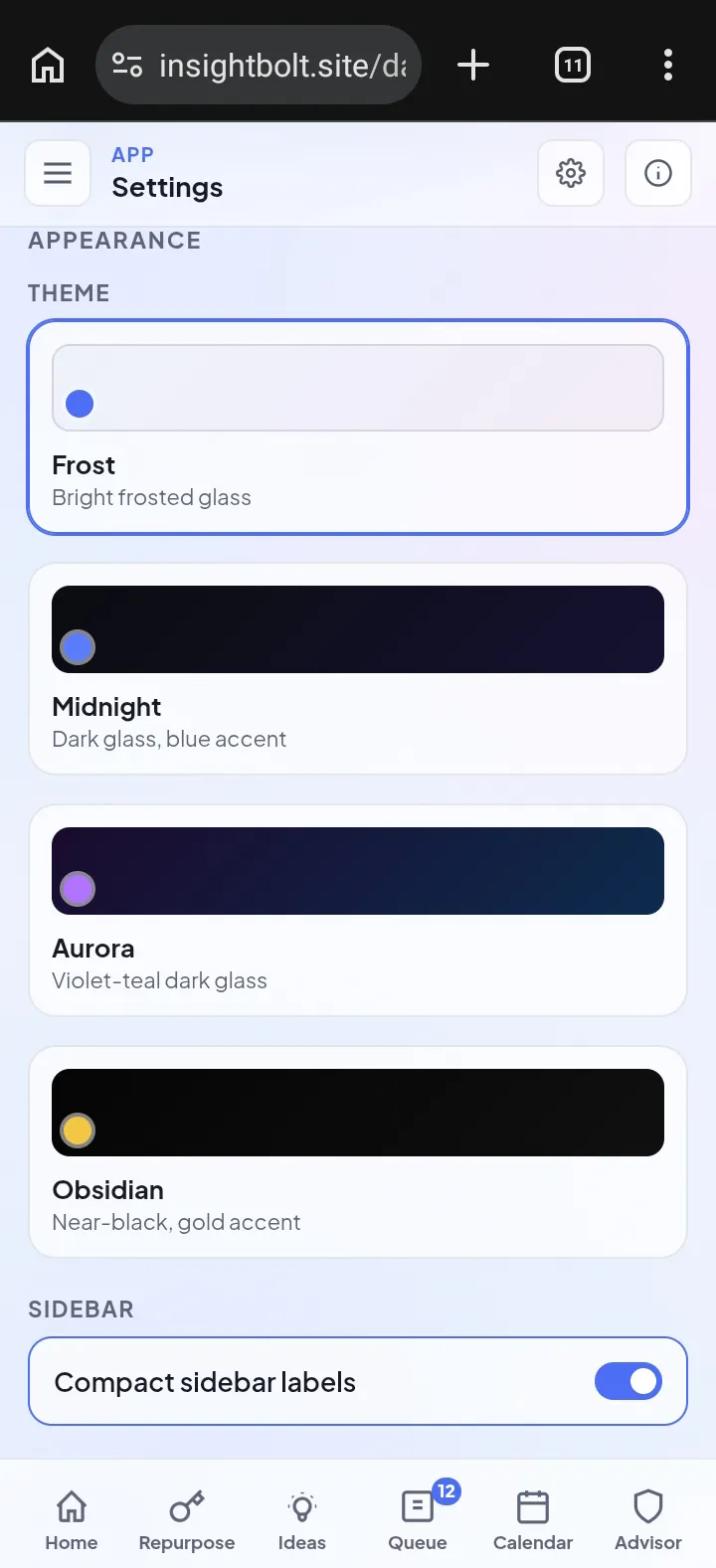Apply the Aurora theme
Image resolution: width=716 pixels, height=1568 pixels.
point(358,911)
